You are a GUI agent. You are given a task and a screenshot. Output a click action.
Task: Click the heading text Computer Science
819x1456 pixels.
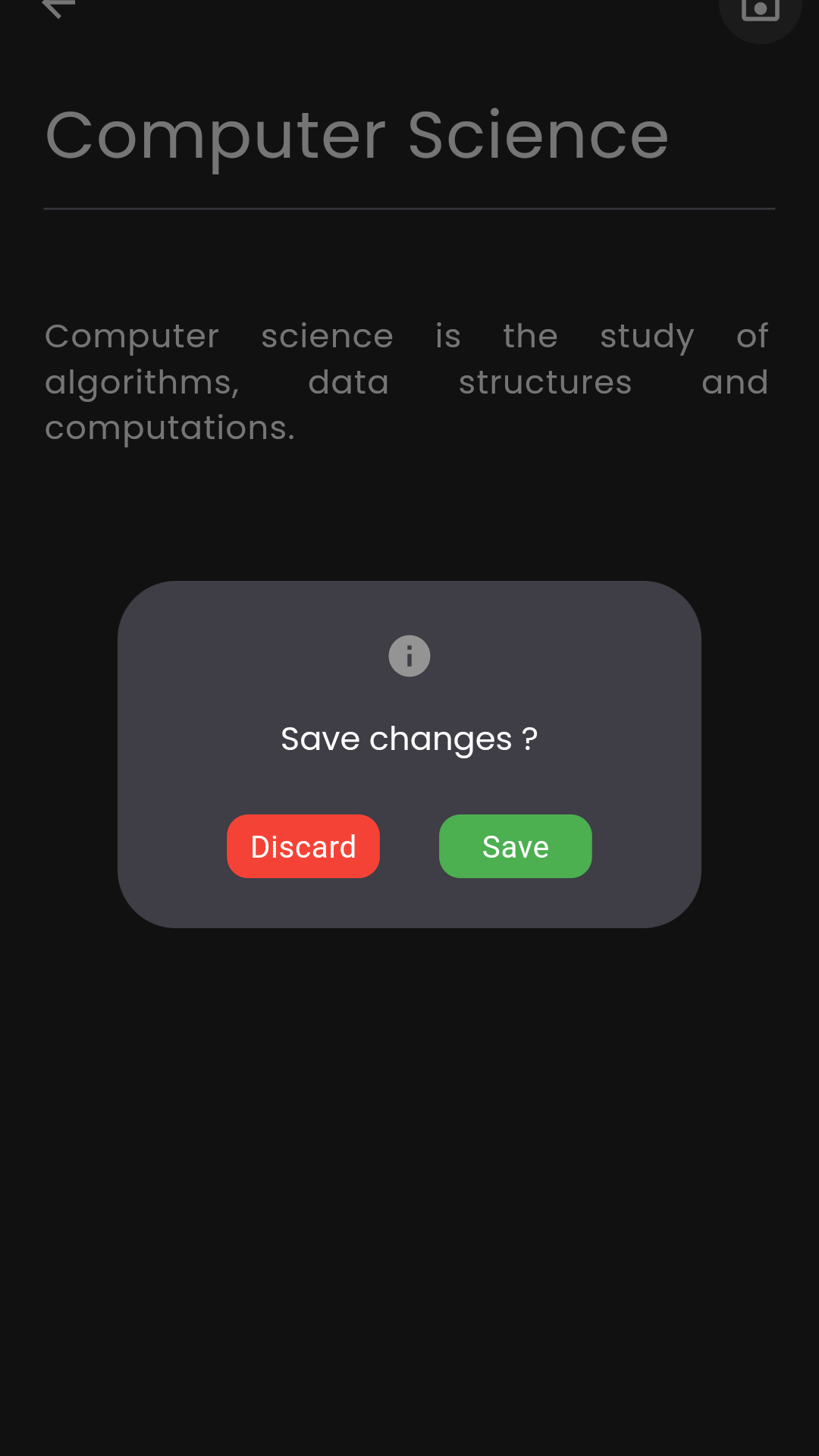click(x=356, y=135)
